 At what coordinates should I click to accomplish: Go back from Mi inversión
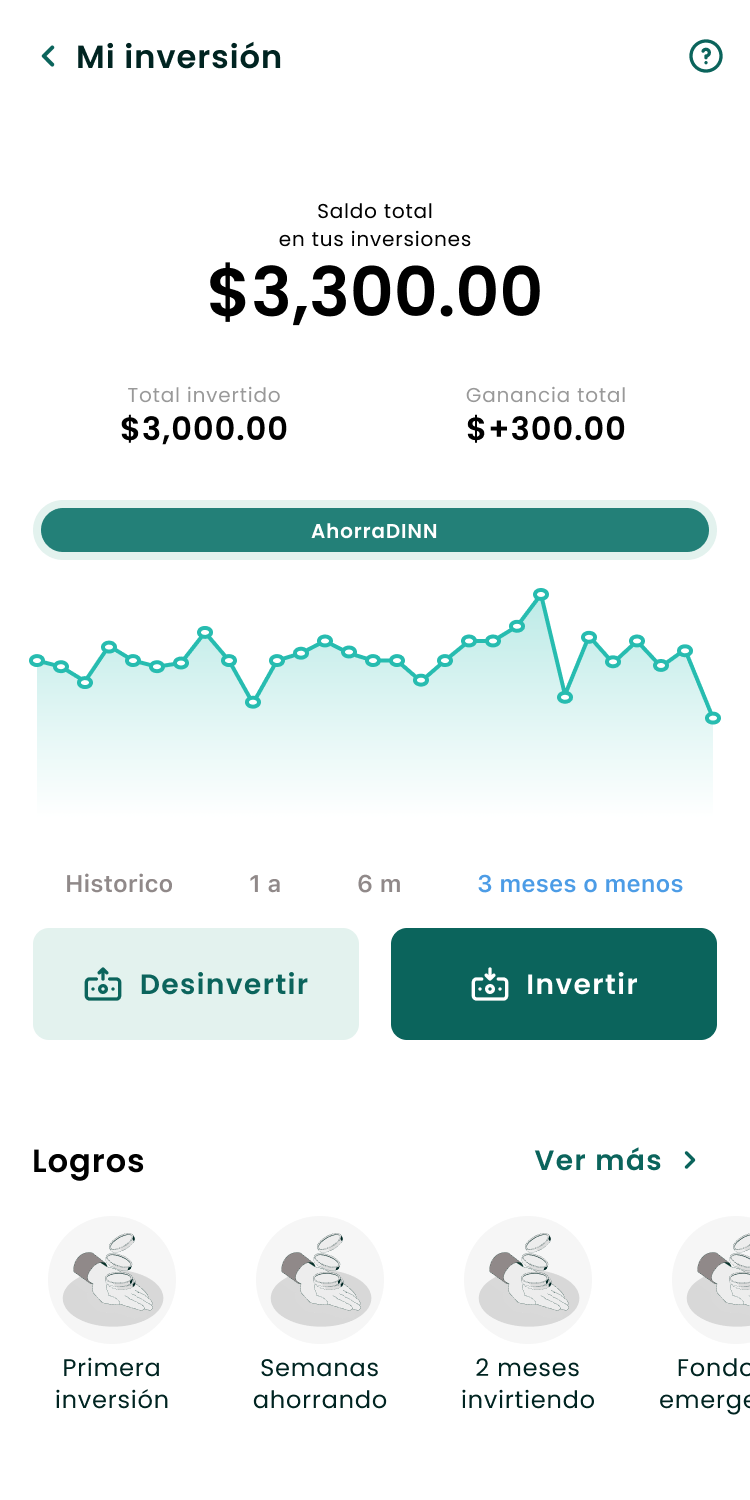48,56
